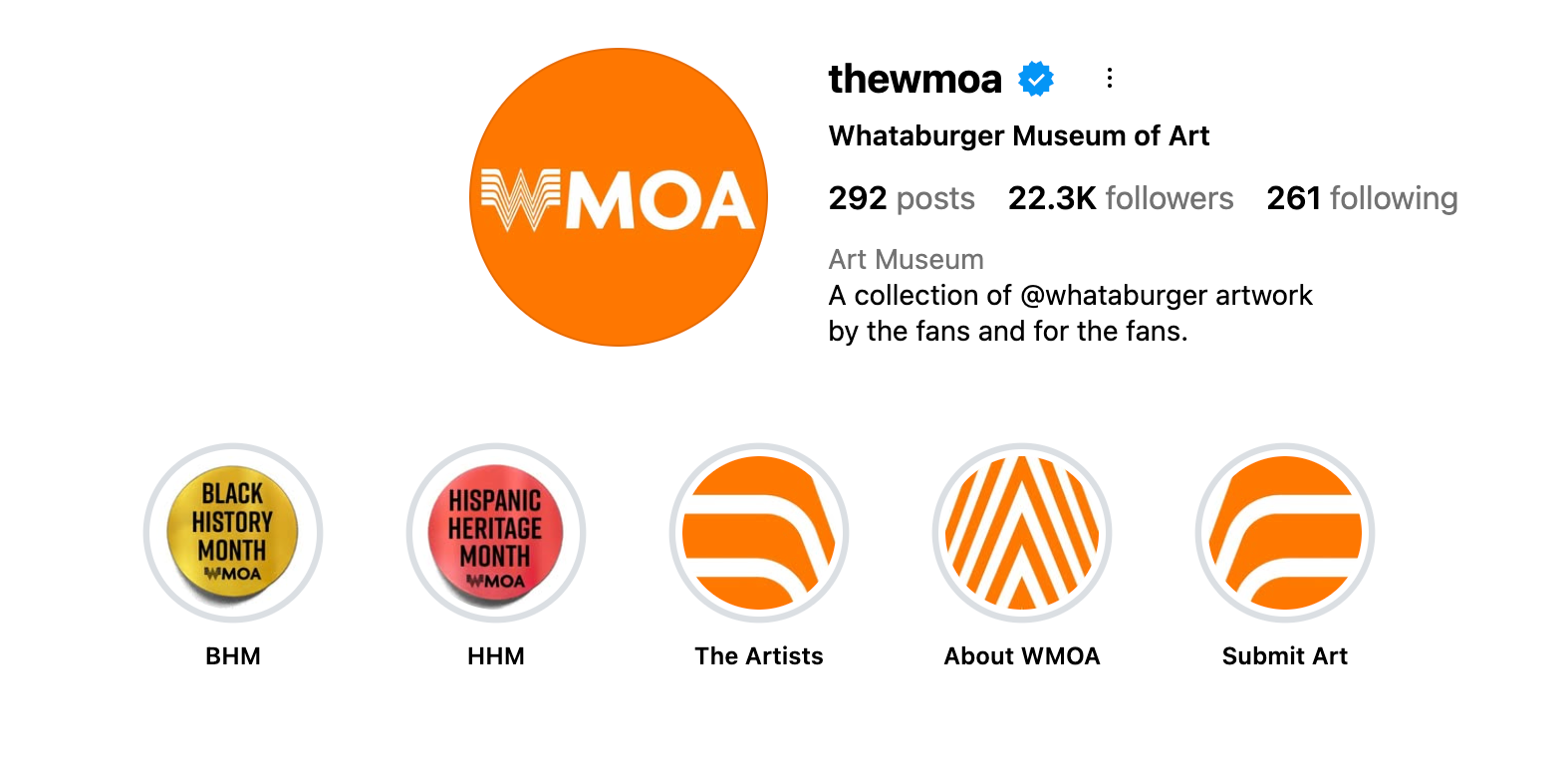Open the WMOA profile picture

[619, 197]
